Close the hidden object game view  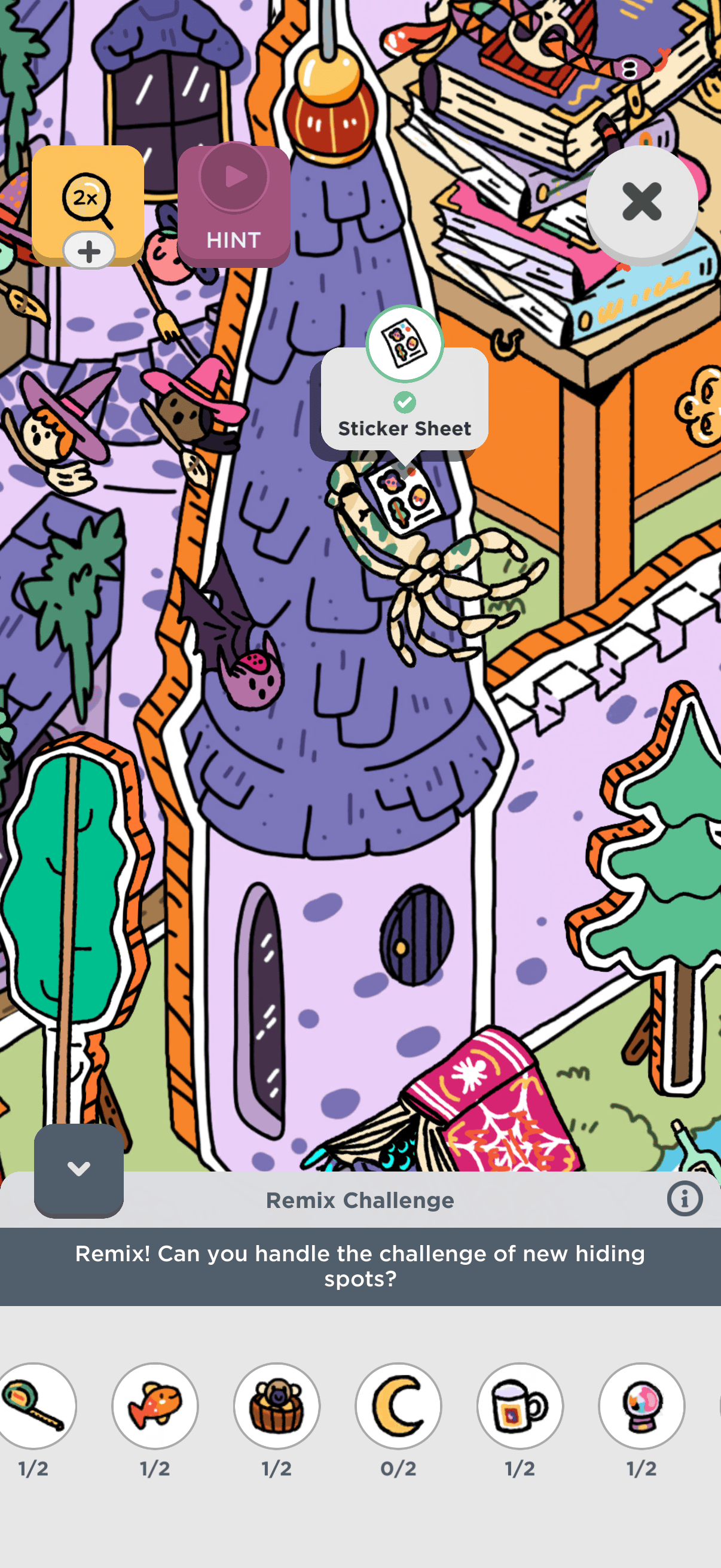tap(641, 202)
